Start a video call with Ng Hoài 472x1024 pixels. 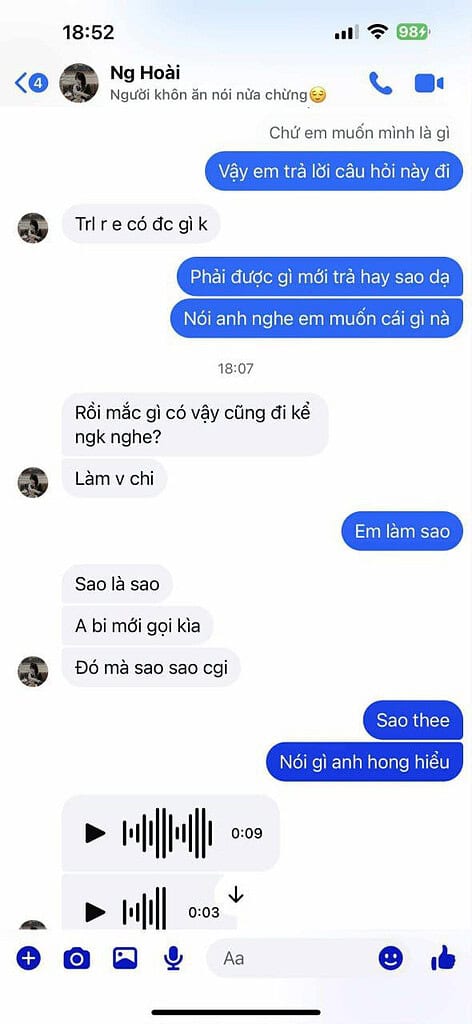[x=429, y=84]
